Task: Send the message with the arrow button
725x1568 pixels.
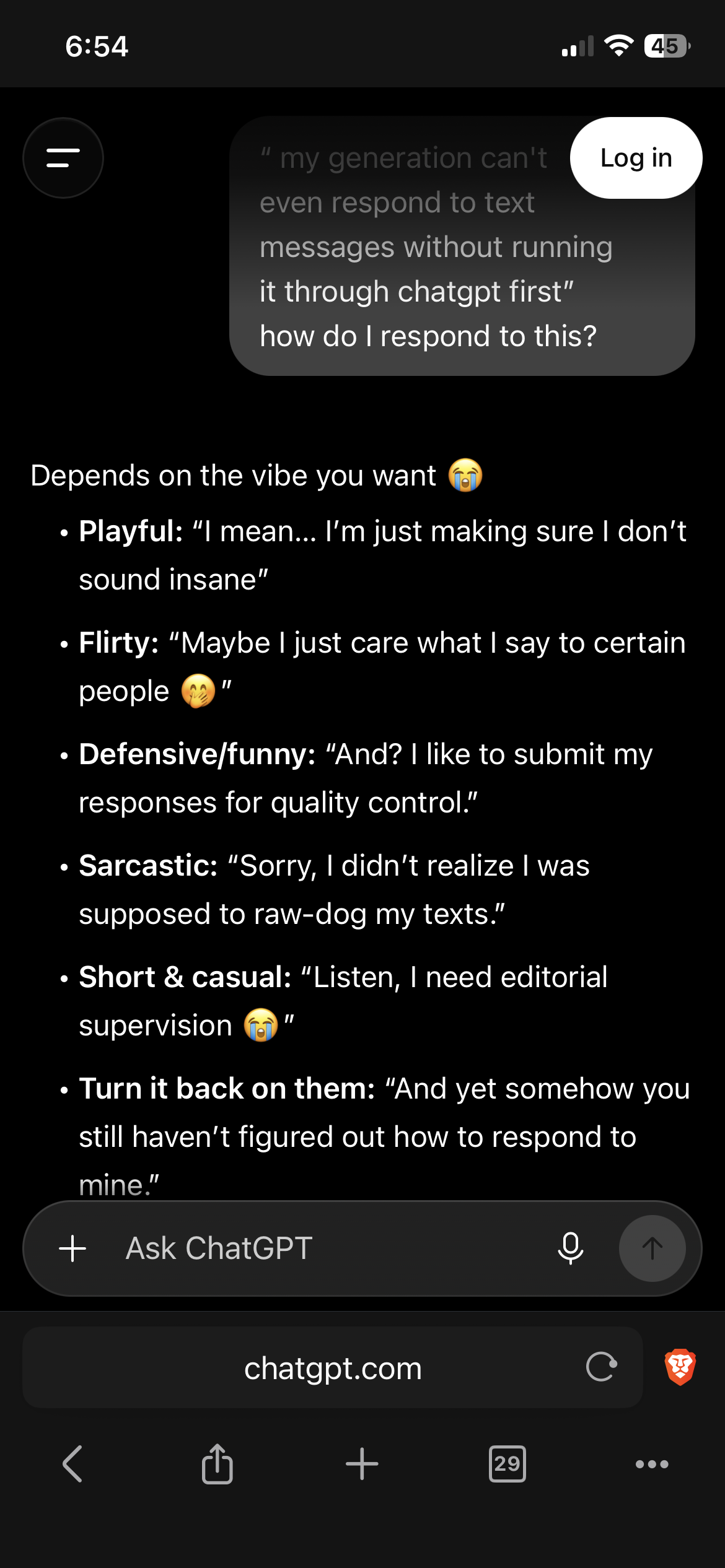Action: 652,1248
